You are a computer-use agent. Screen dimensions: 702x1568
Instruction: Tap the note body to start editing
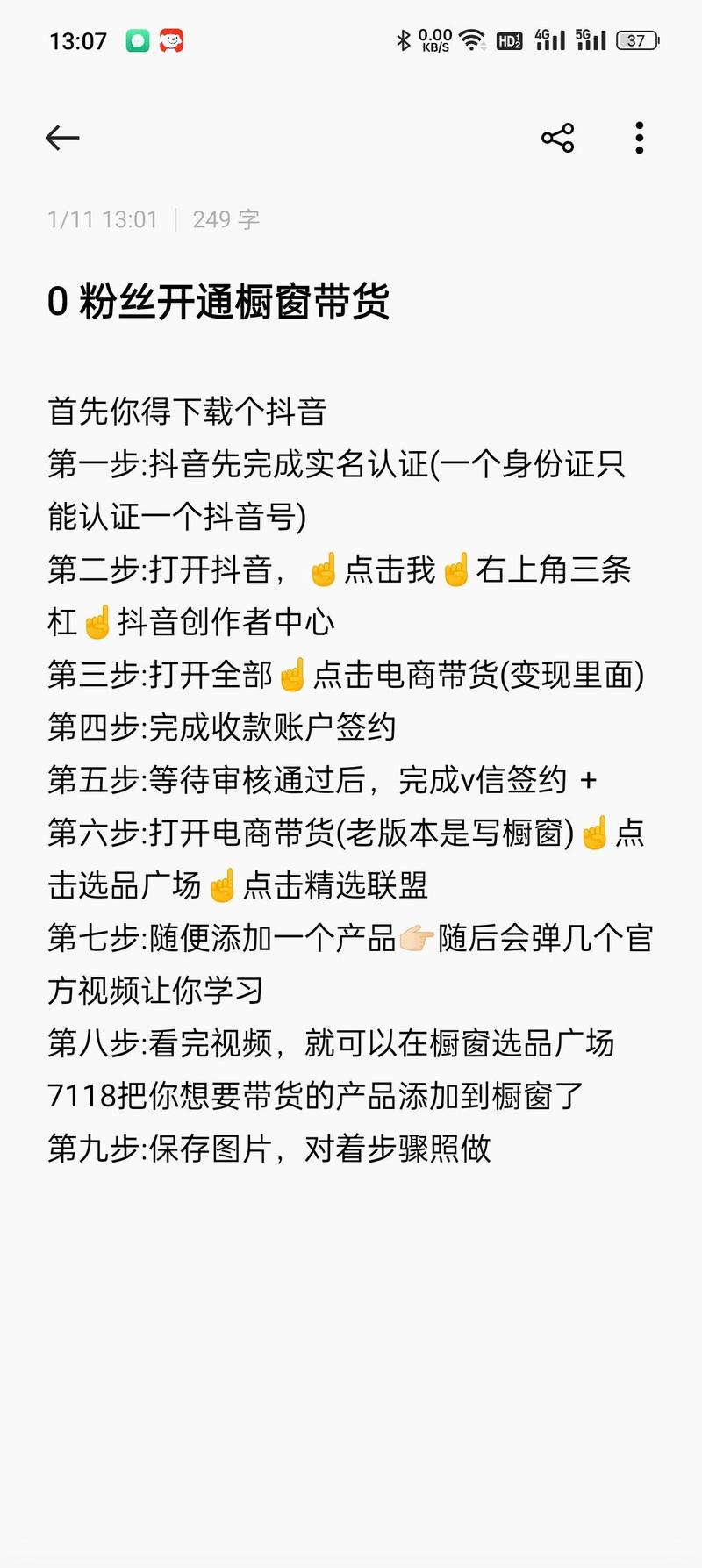tap(351, 780)
